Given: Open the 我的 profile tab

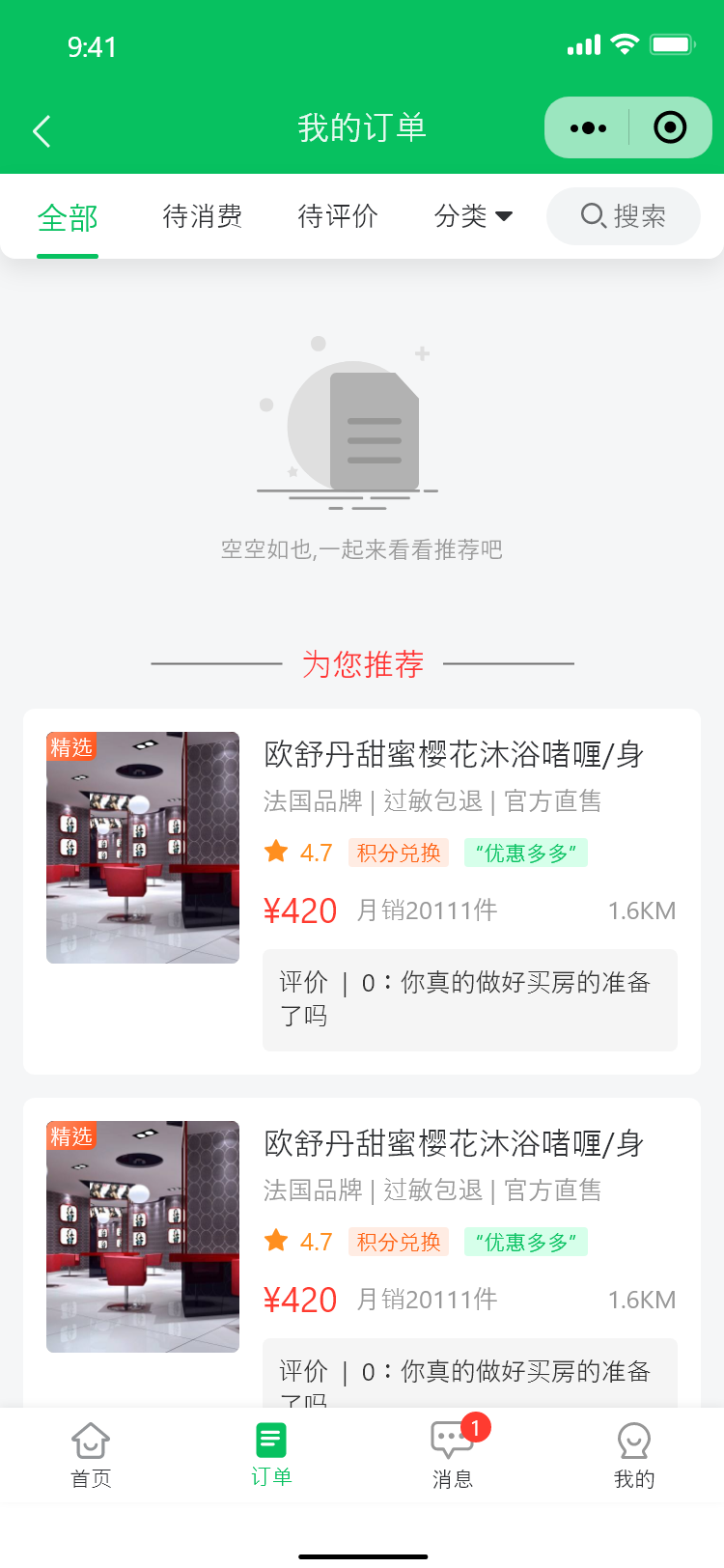Looking at the screenshot, I should pos(633,1455).
